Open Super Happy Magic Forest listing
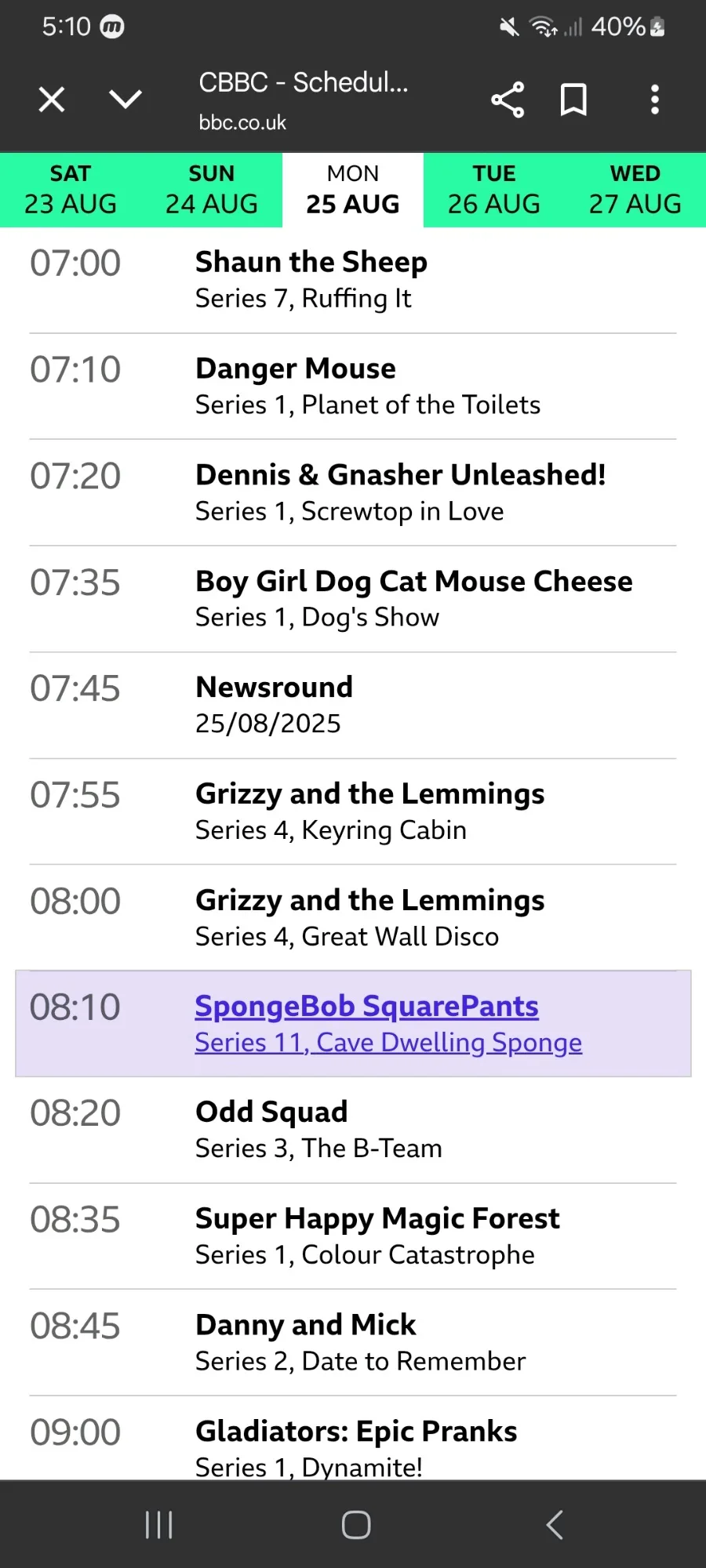706x1568 pixels. click(x=353, y=1236)
